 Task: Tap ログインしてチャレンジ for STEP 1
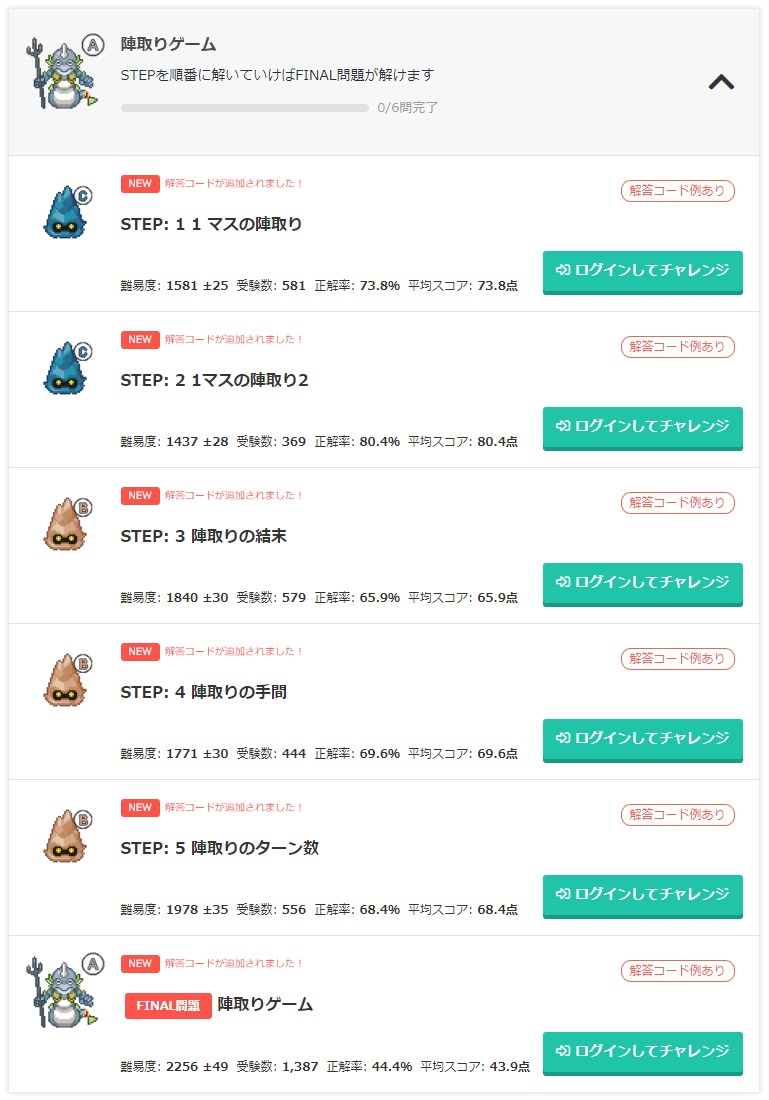(x=642, y=270)
